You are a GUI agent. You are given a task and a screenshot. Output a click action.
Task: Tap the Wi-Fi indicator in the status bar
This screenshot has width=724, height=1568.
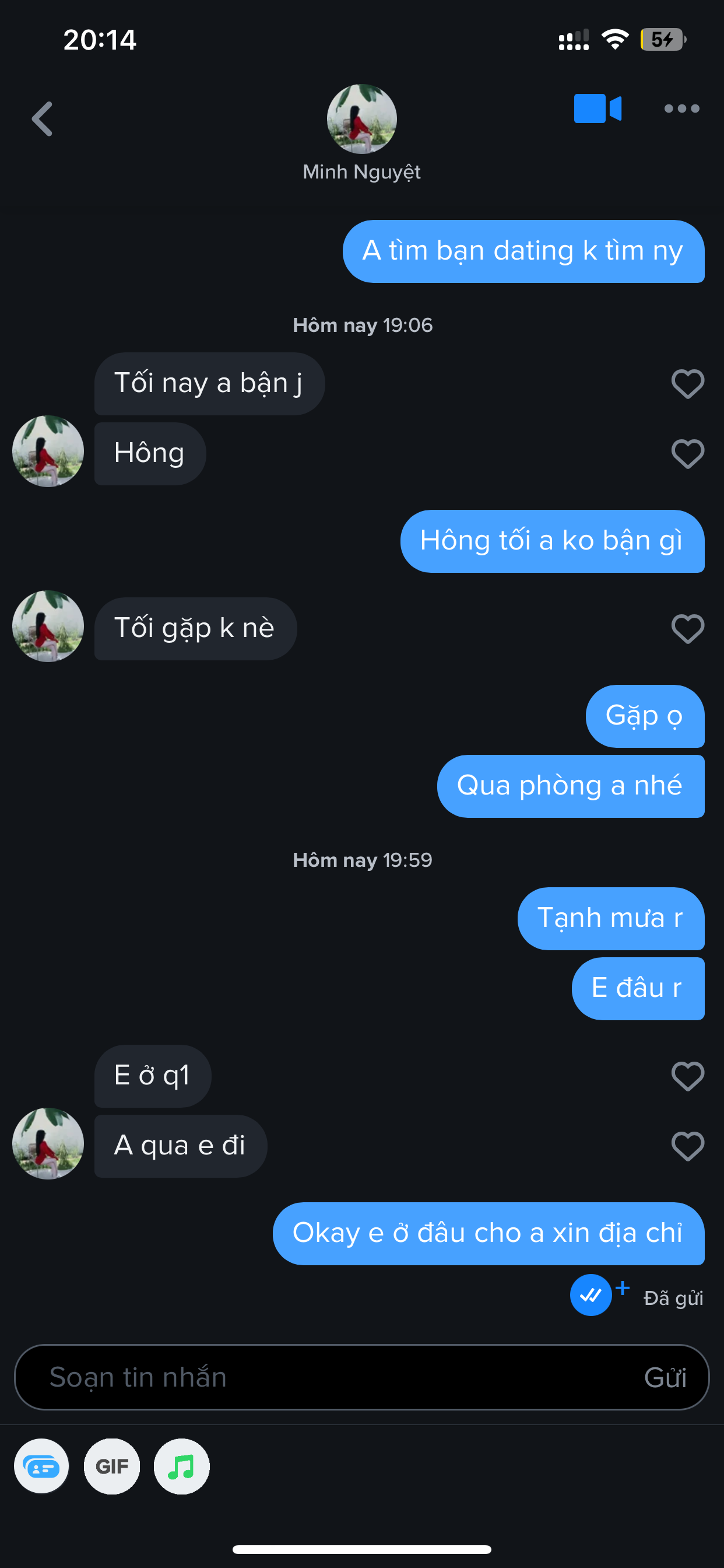pos(616,38)
